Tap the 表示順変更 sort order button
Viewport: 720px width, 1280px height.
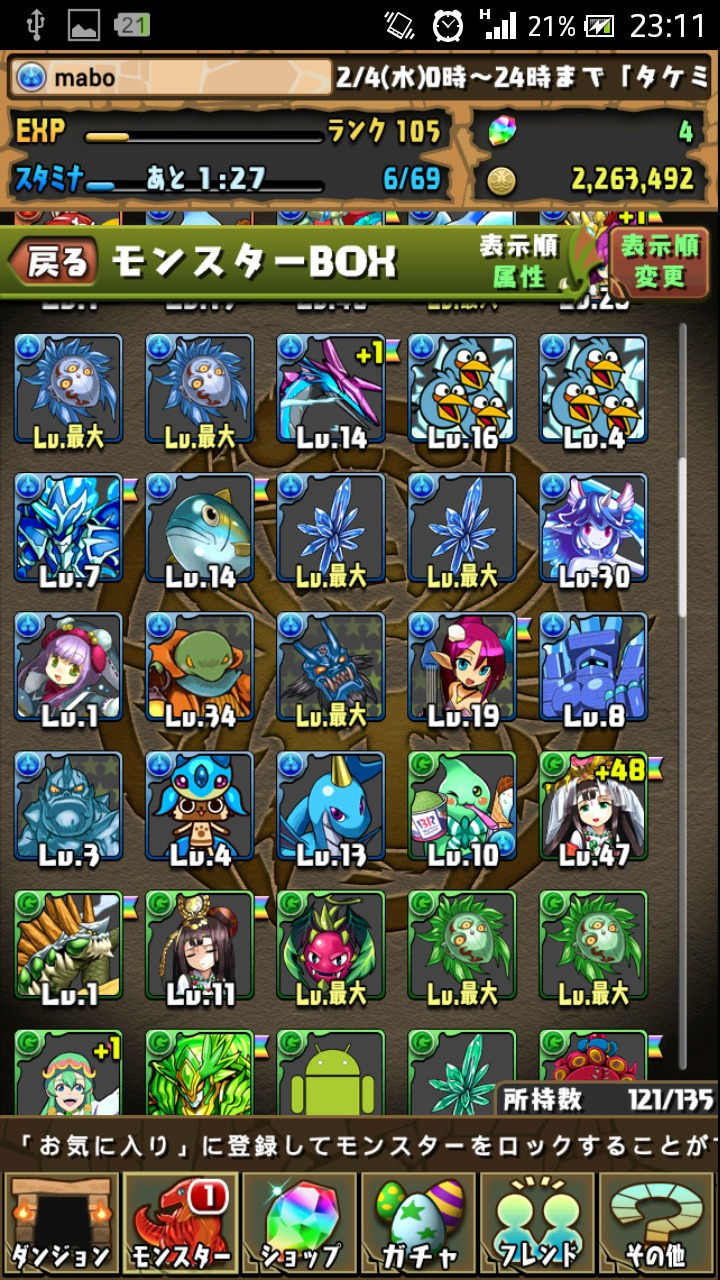[x=658, y=263]
